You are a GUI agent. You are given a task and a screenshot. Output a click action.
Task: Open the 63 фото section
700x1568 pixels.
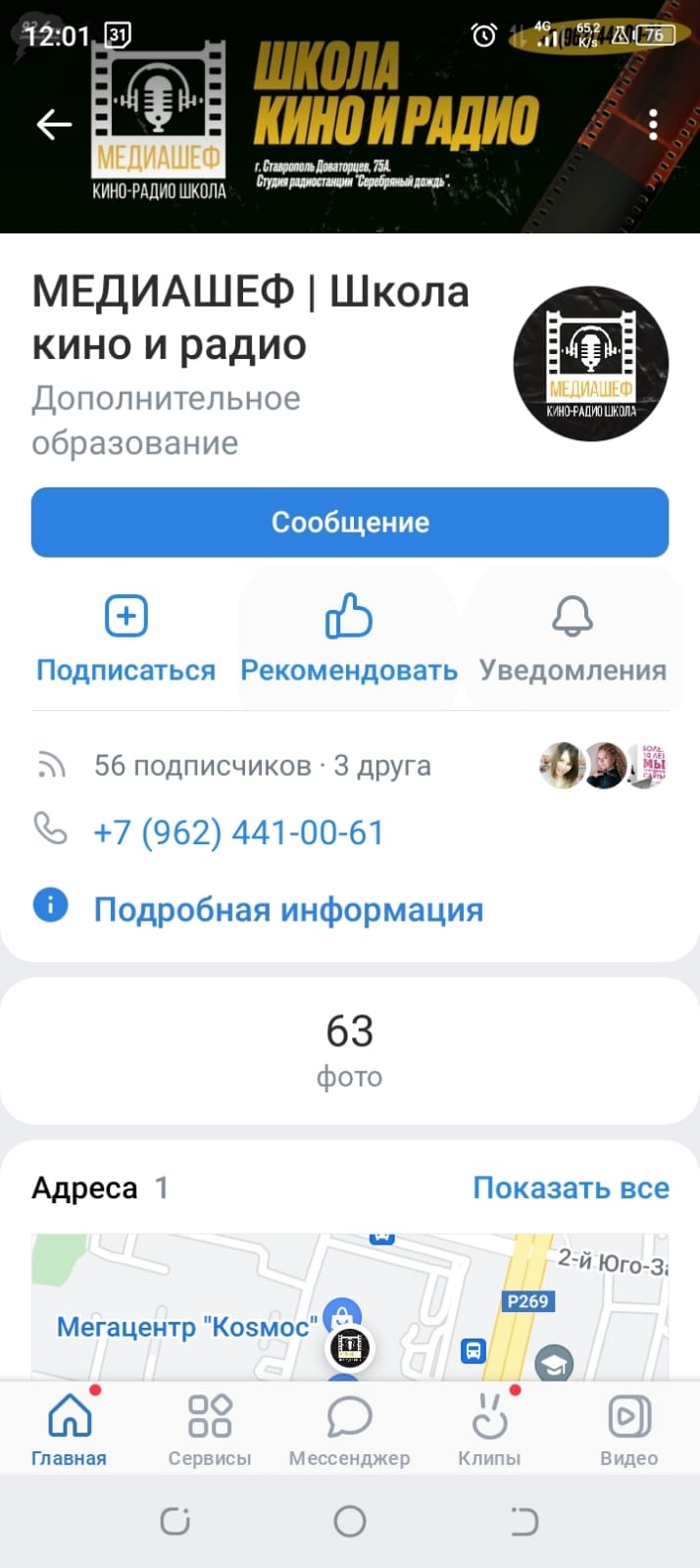[350, 1051]
